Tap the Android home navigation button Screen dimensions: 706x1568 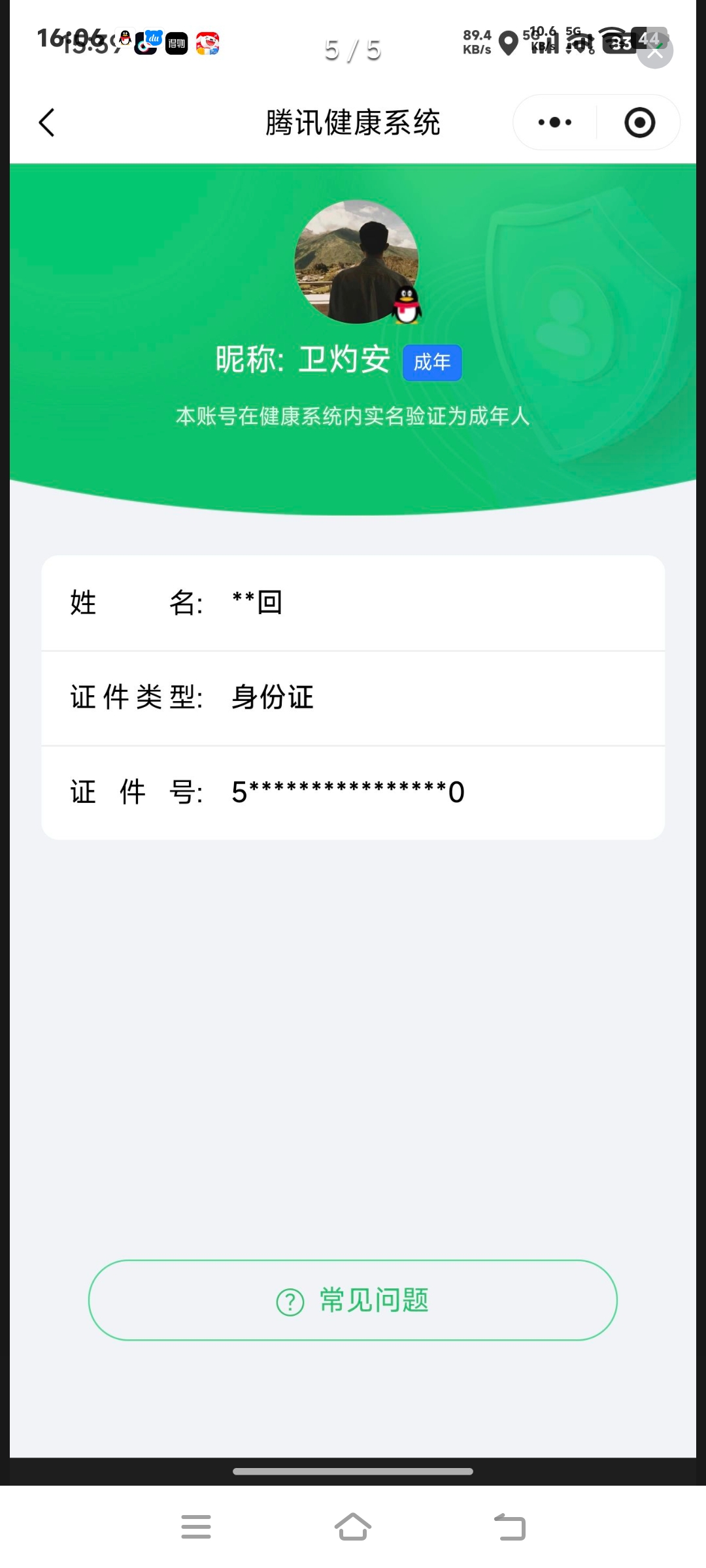[353, 1527]
